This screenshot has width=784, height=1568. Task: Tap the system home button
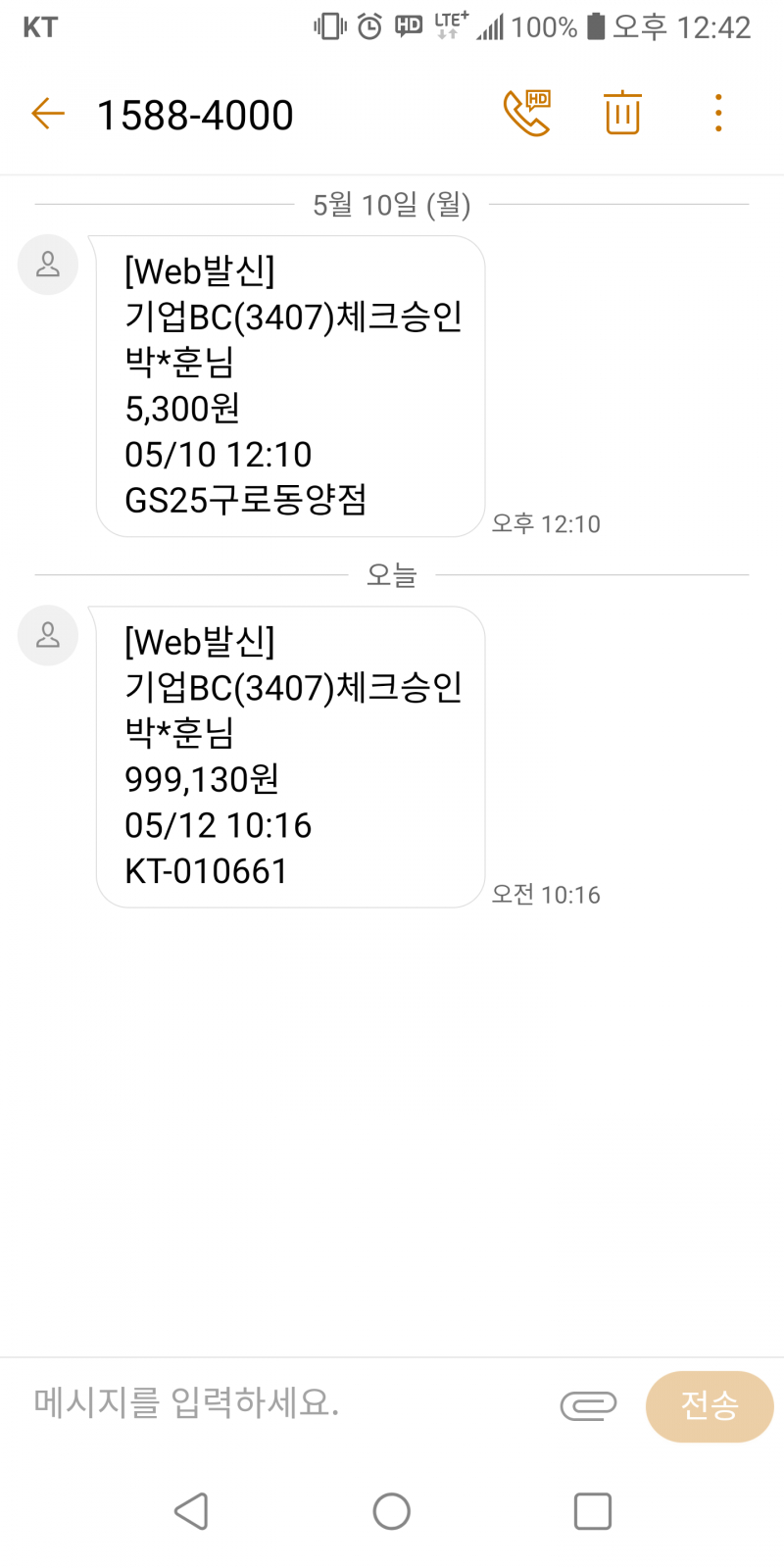(x=392, y=1511)
